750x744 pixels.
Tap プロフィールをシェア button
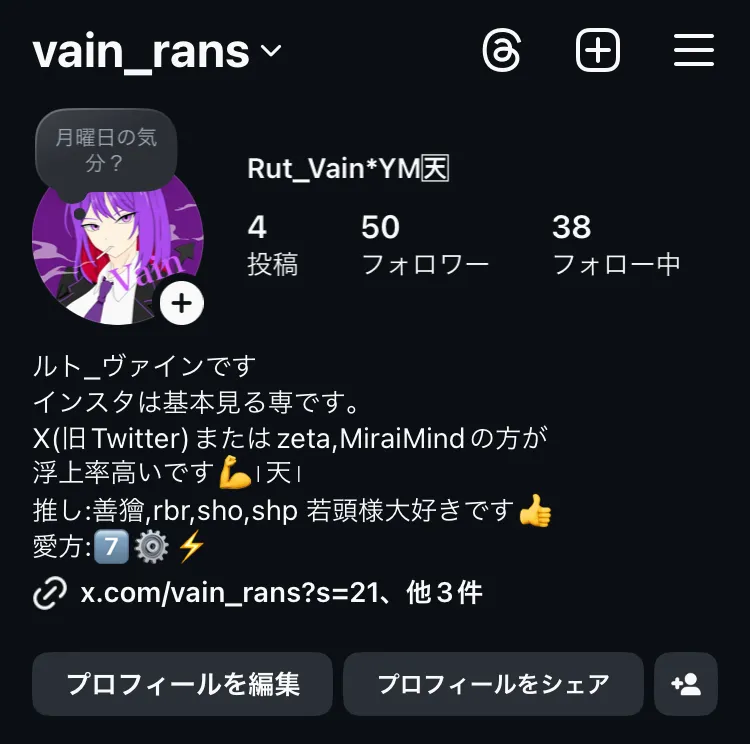click(x=493, y=684)
